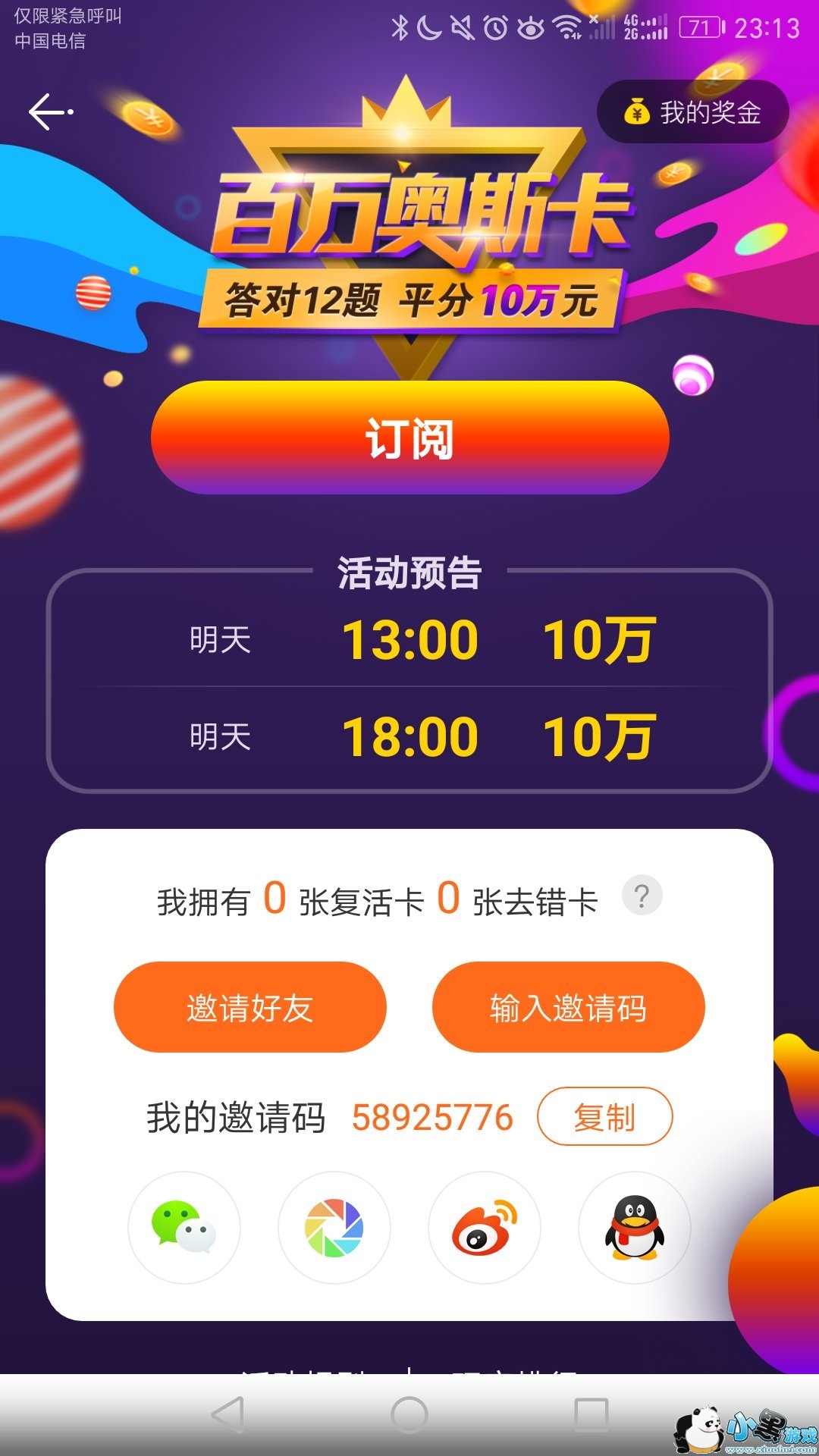The image size is (819, 1456).
Task: Tap 邀请好友 to invite friends
Action: [x=249, y=1007]
